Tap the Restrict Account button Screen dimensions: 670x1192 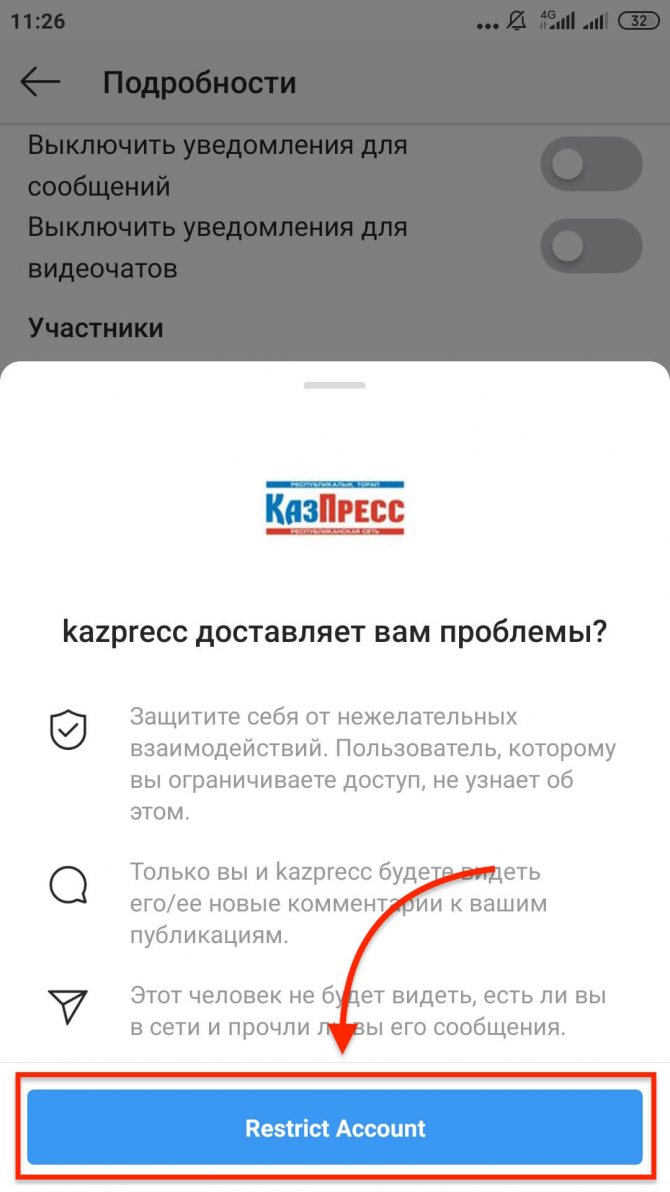point(335,1128)
